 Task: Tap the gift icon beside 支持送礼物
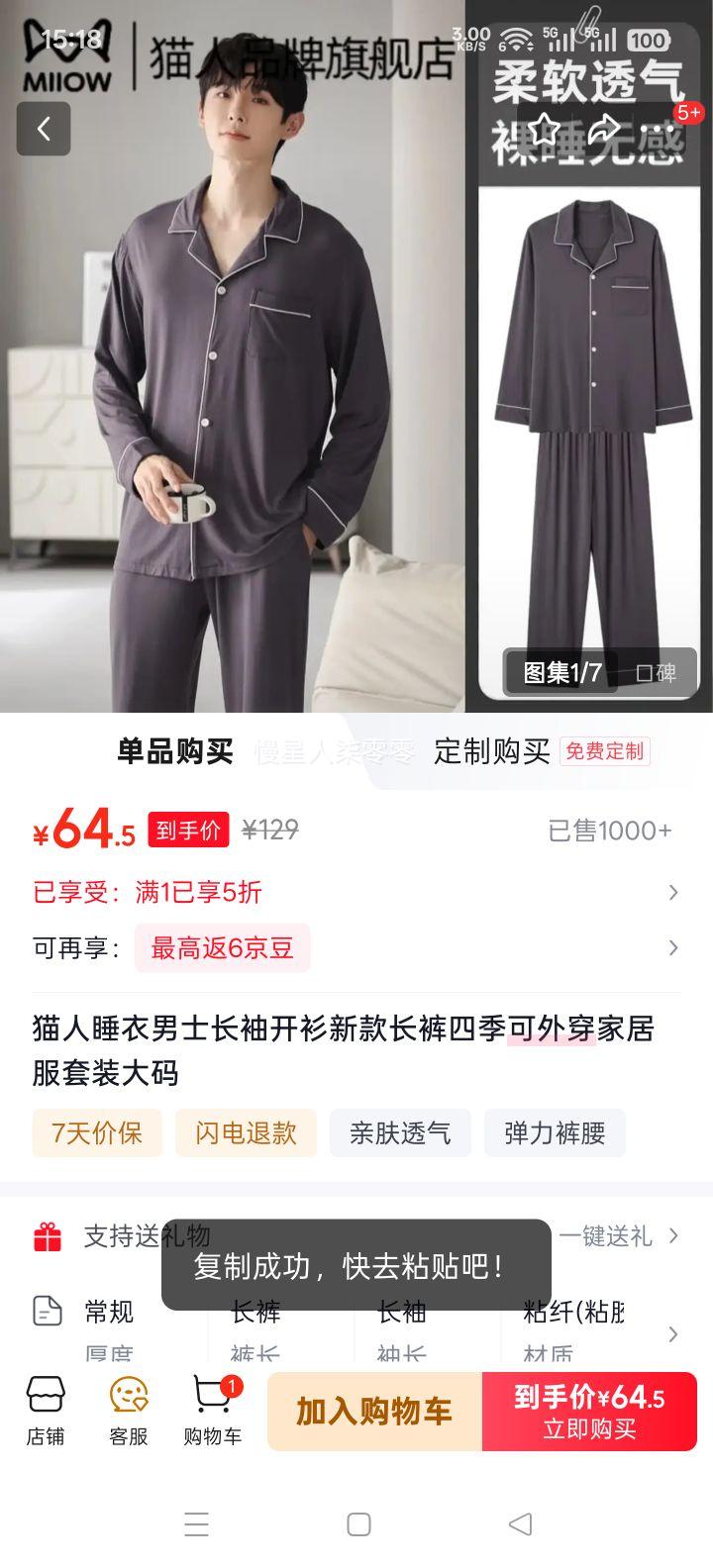[44, 1232]
